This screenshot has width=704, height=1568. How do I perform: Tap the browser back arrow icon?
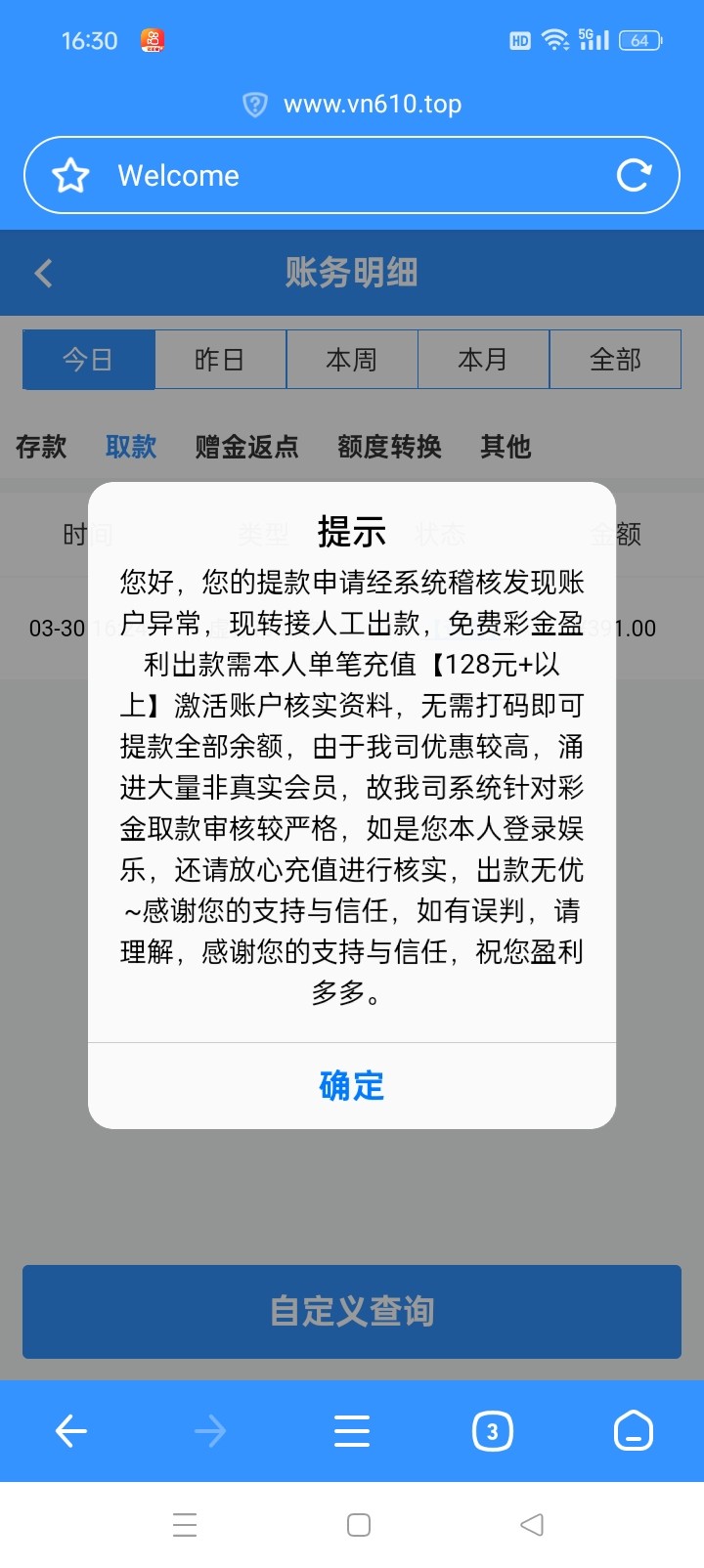coord(70,1430)
